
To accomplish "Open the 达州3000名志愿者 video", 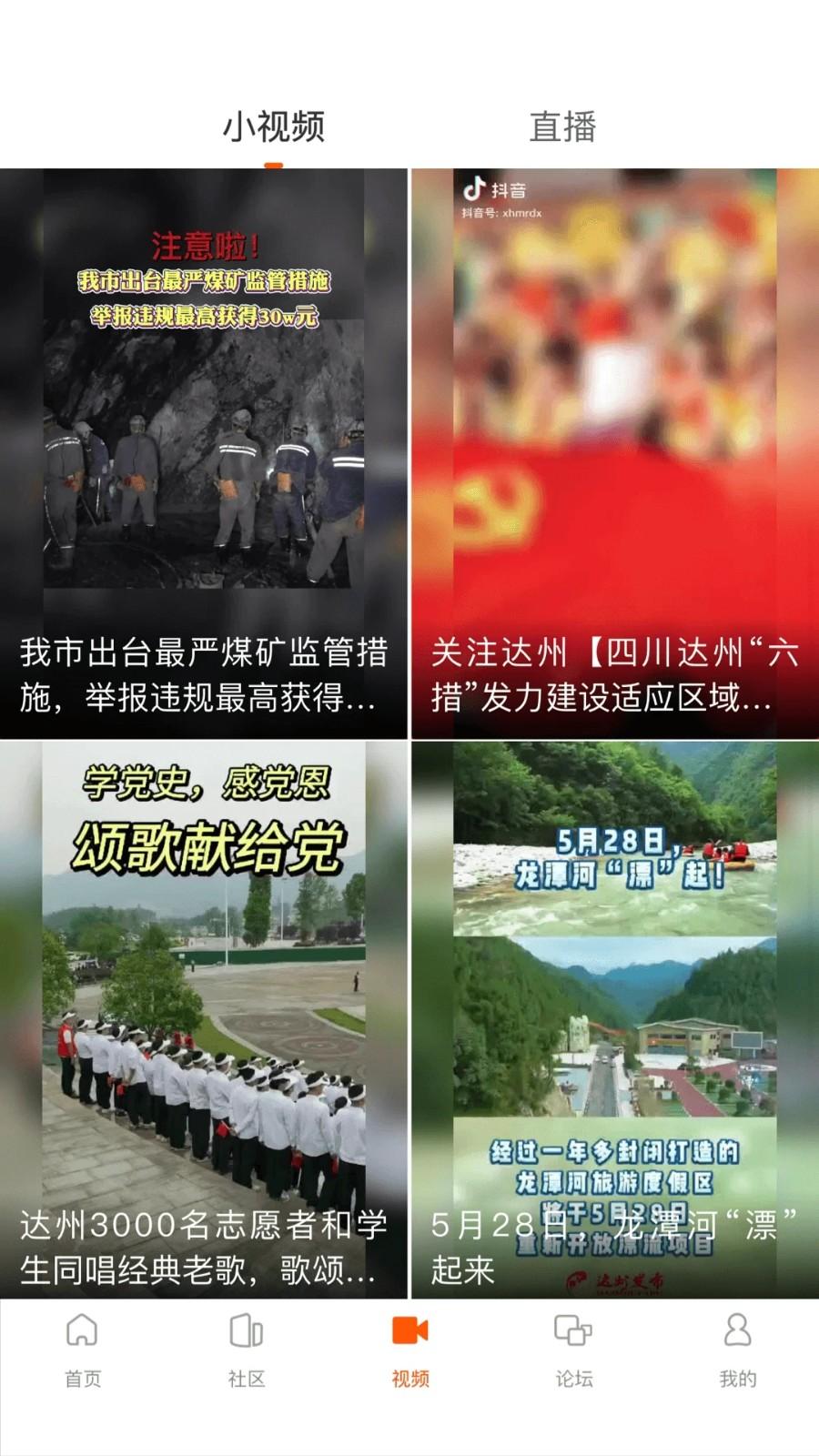I will point(204,1020).
